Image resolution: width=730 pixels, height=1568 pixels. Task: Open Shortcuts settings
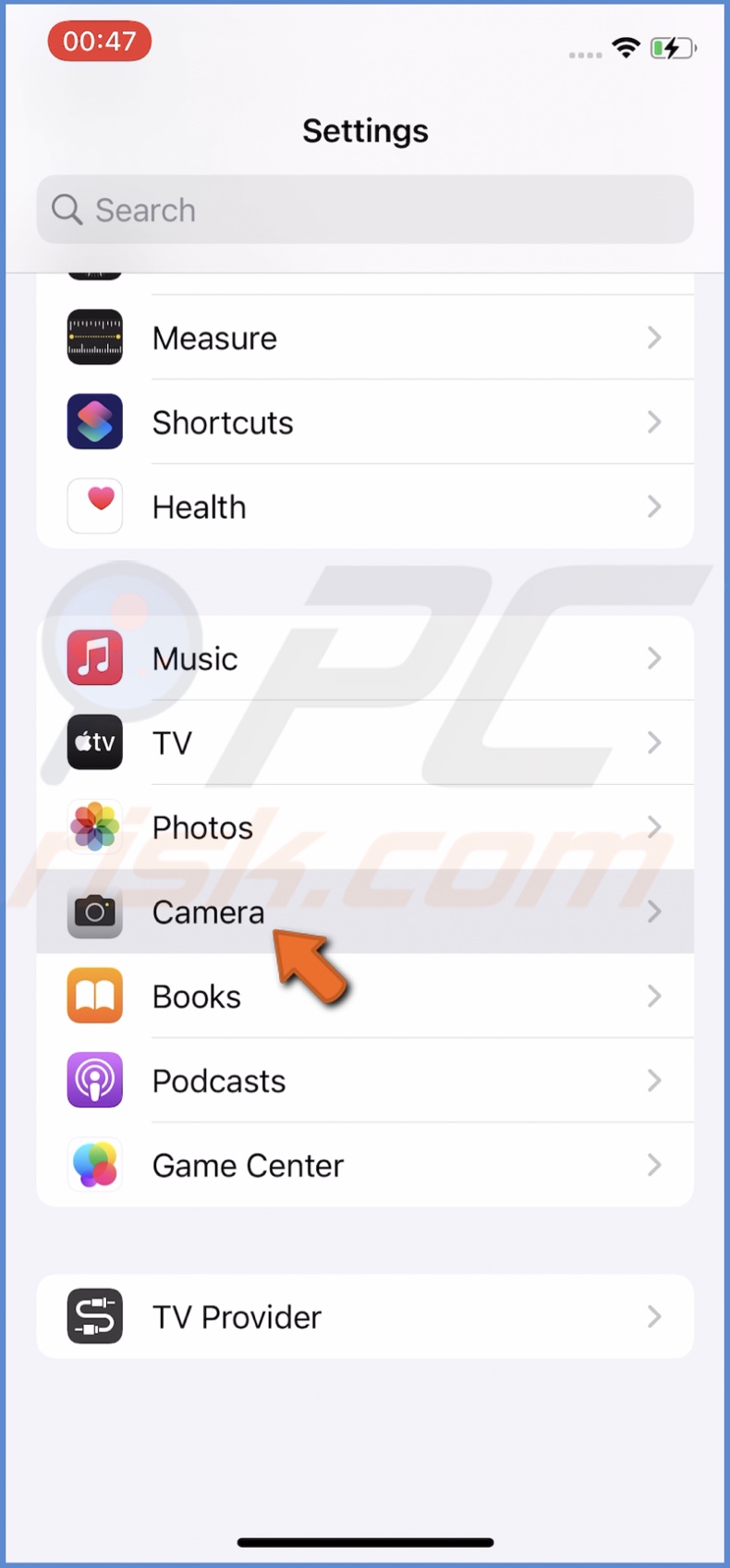pyautogui.click(x=365, y=423)
